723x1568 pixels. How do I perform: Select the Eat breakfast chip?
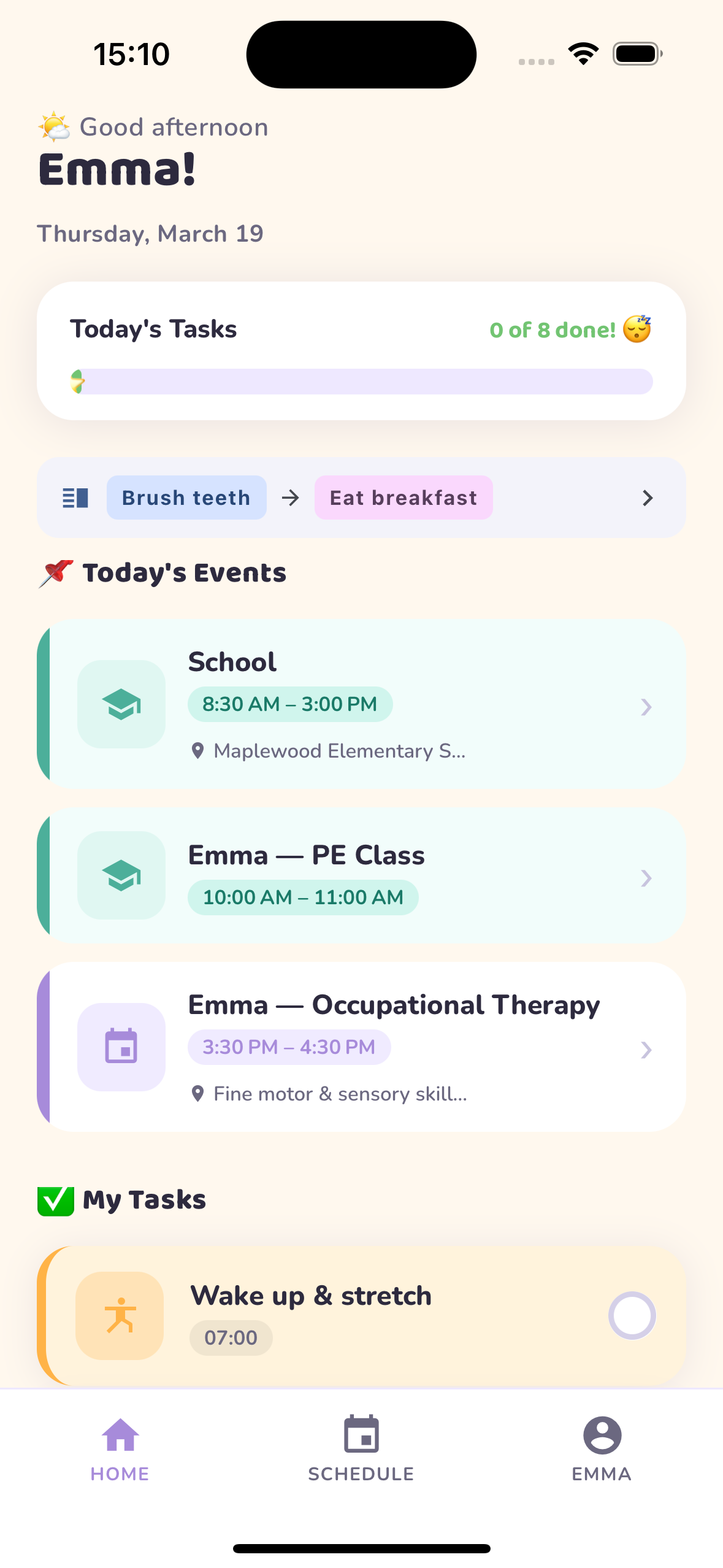pos(404,498)
